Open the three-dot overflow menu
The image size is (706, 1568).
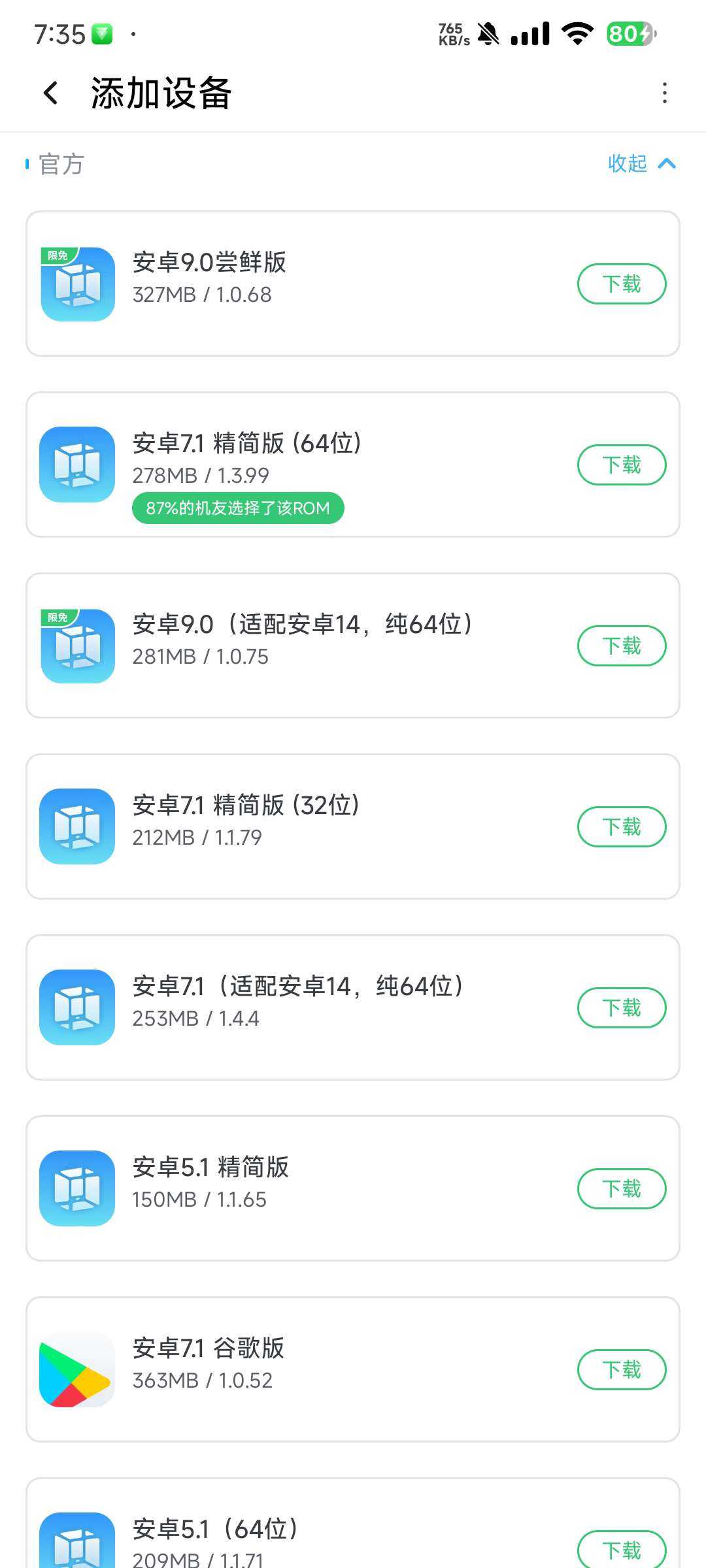coord(664,93)
